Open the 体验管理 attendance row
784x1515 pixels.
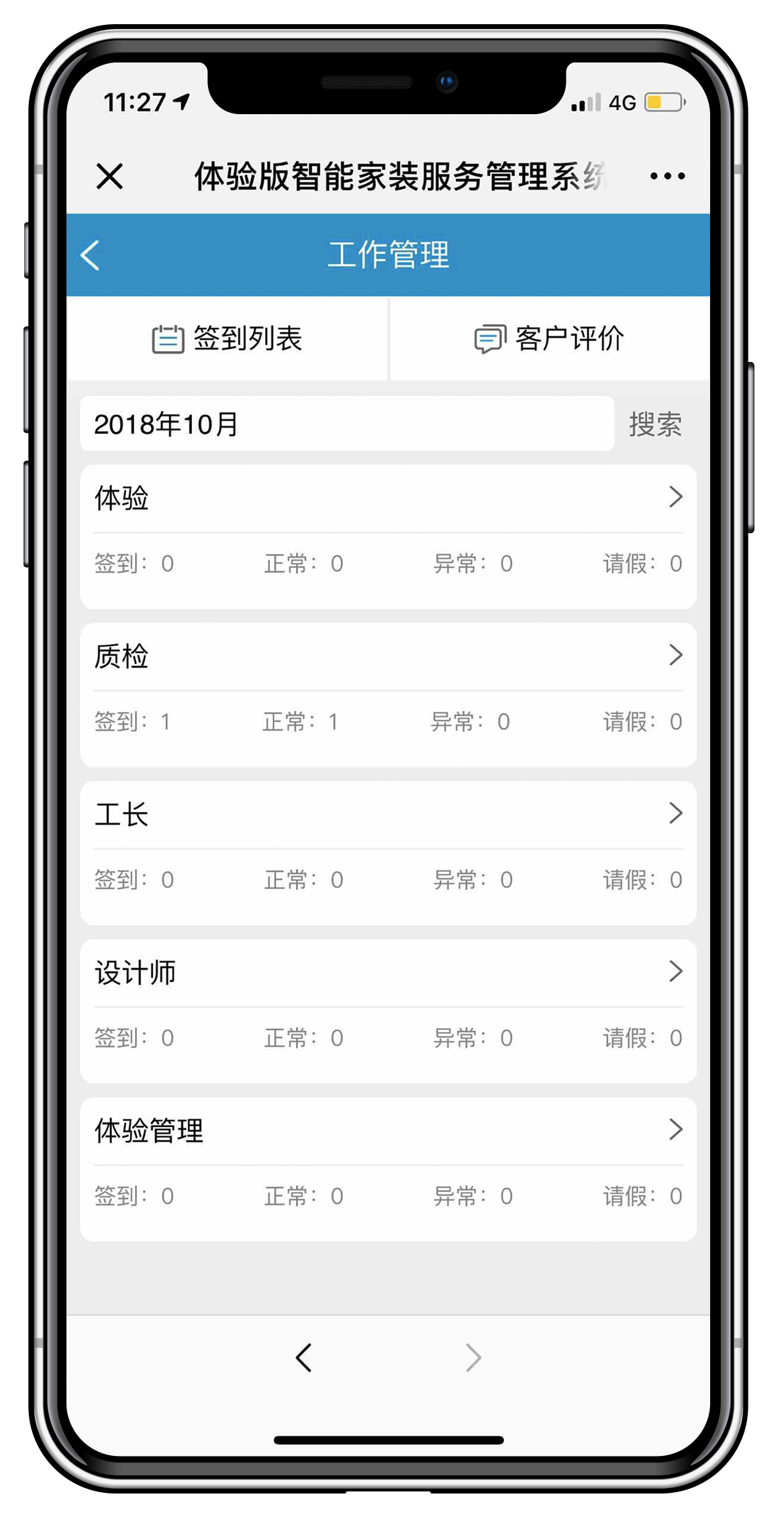pos(388,1130)
